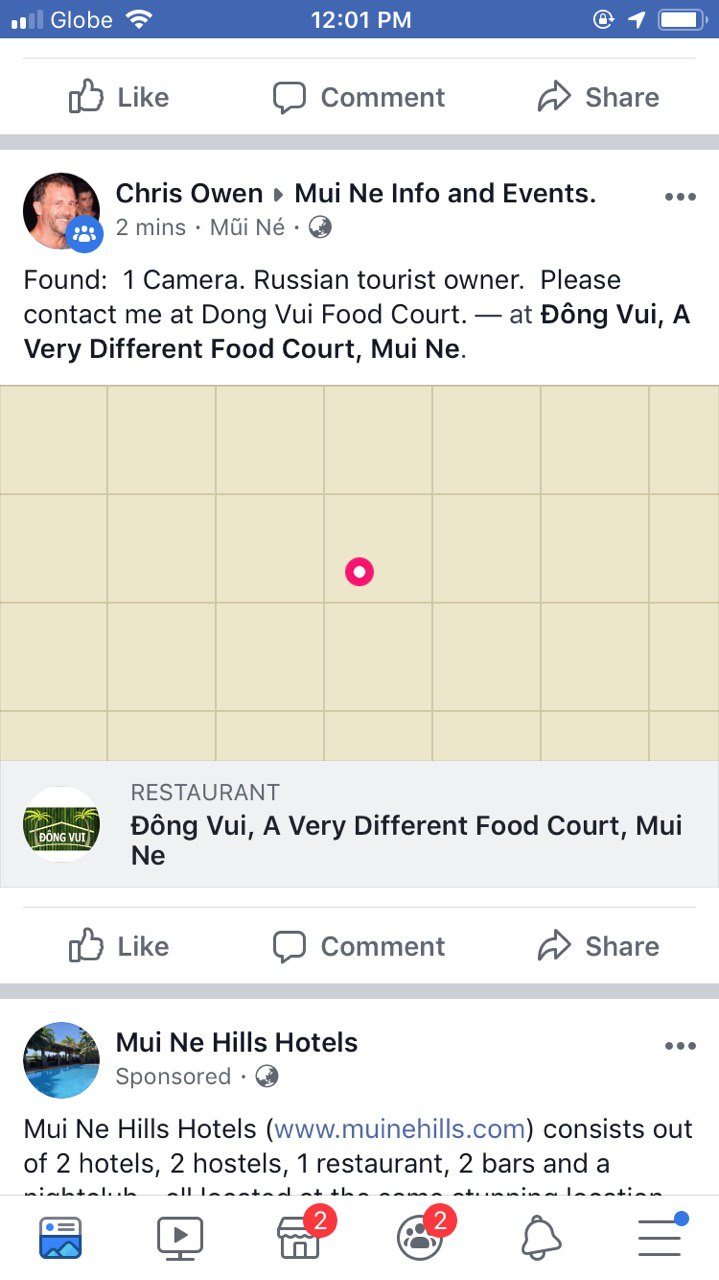View Chris Owen's profile picture
Viewport: 719px width, 1280px height.
coord(61,210)
